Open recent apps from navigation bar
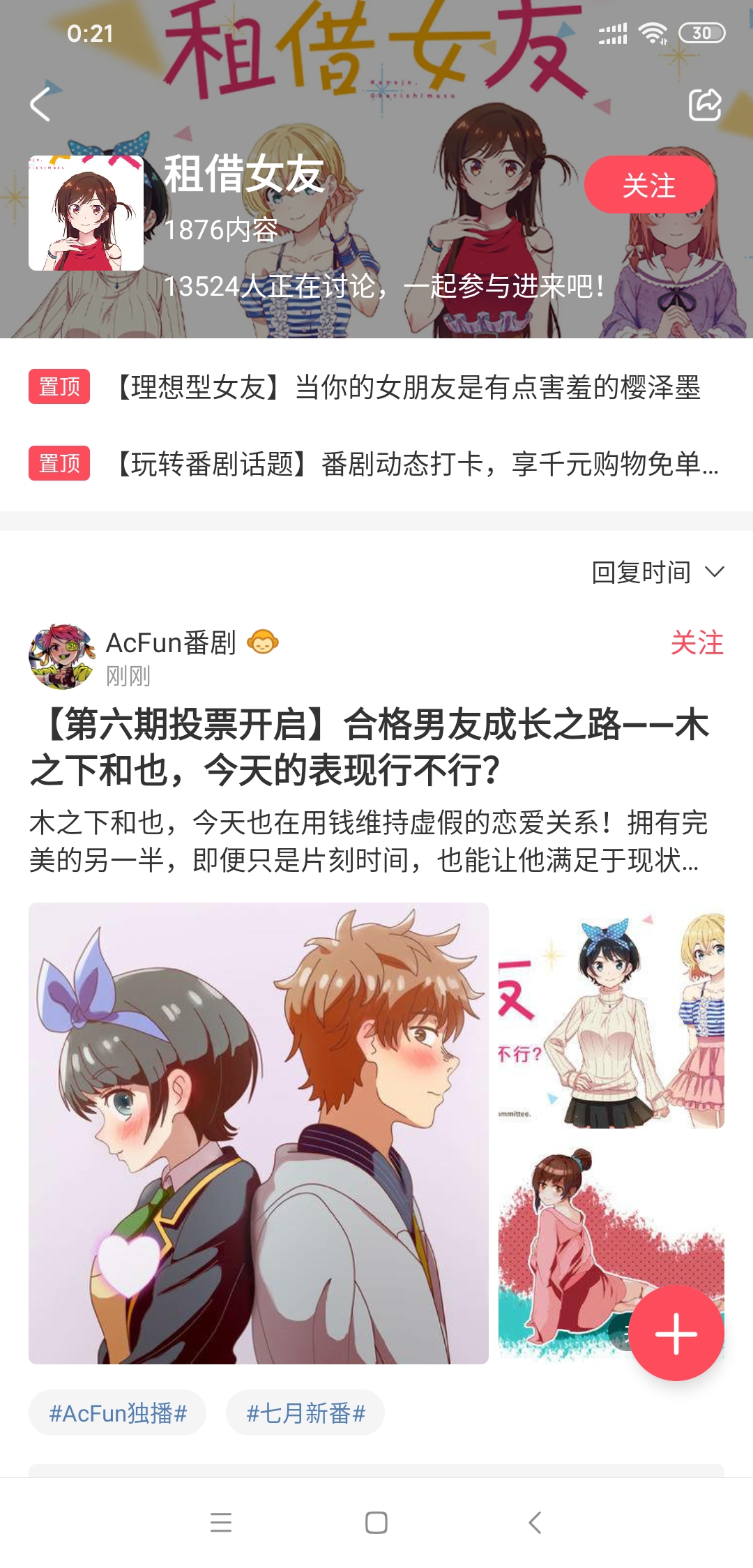Viewport: 753px width, 1568px height. pos(221,1522)
